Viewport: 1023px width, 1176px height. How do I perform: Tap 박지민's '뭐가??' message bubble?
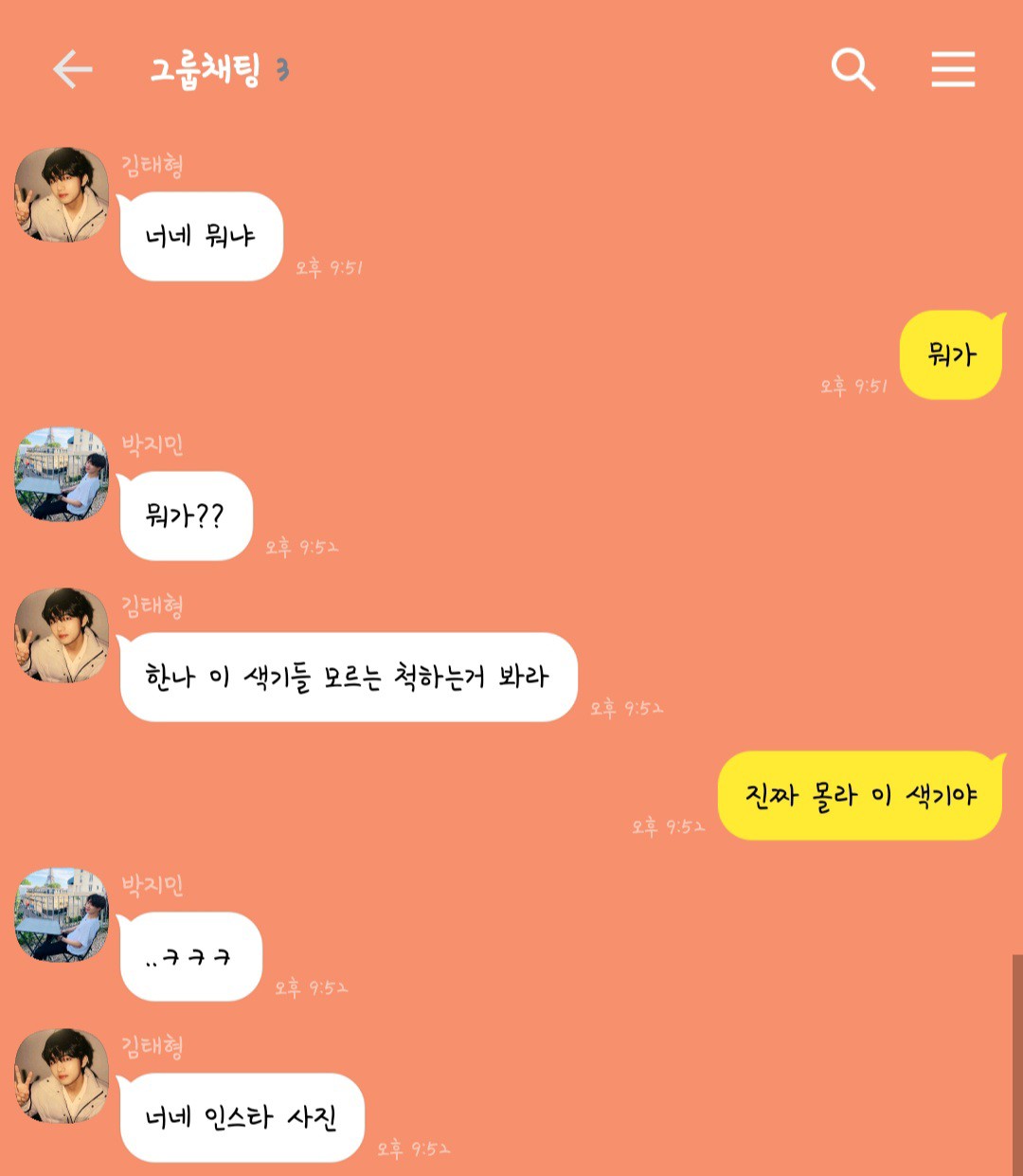click(186, 516)
